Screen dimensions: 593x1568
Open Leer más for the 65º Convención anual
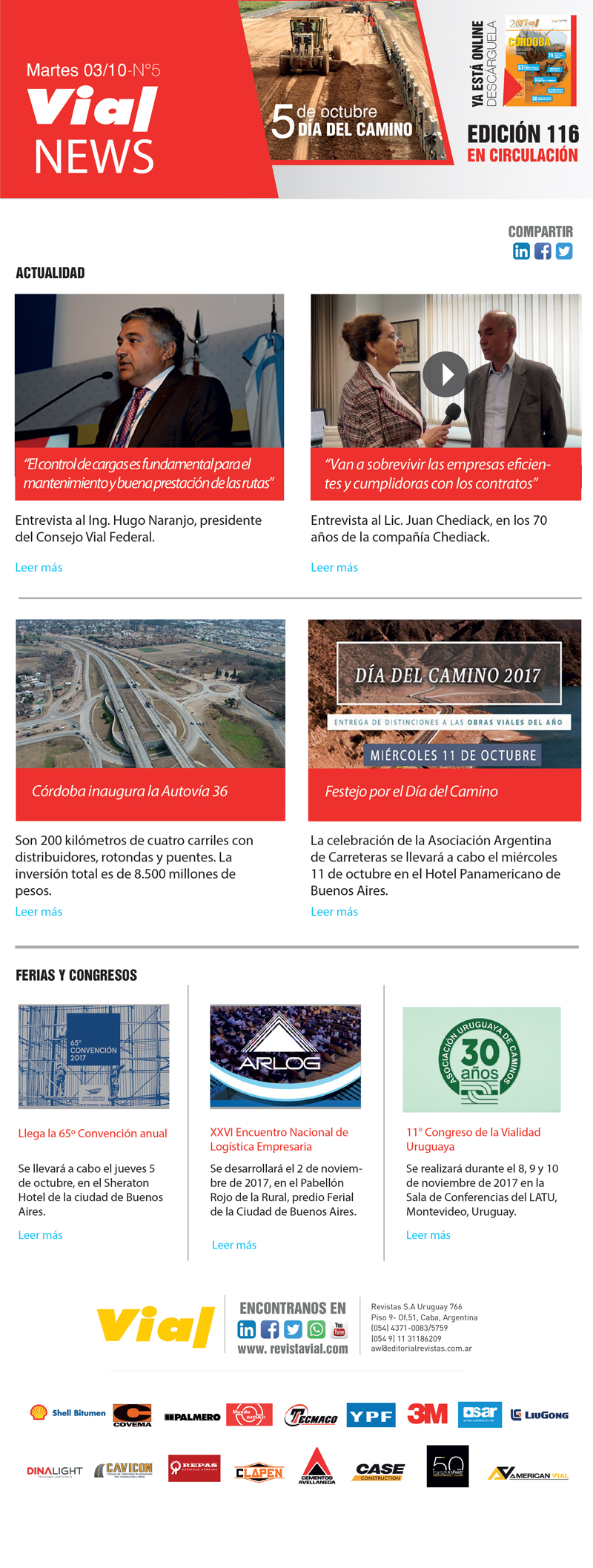click(x=41, y=1234)
